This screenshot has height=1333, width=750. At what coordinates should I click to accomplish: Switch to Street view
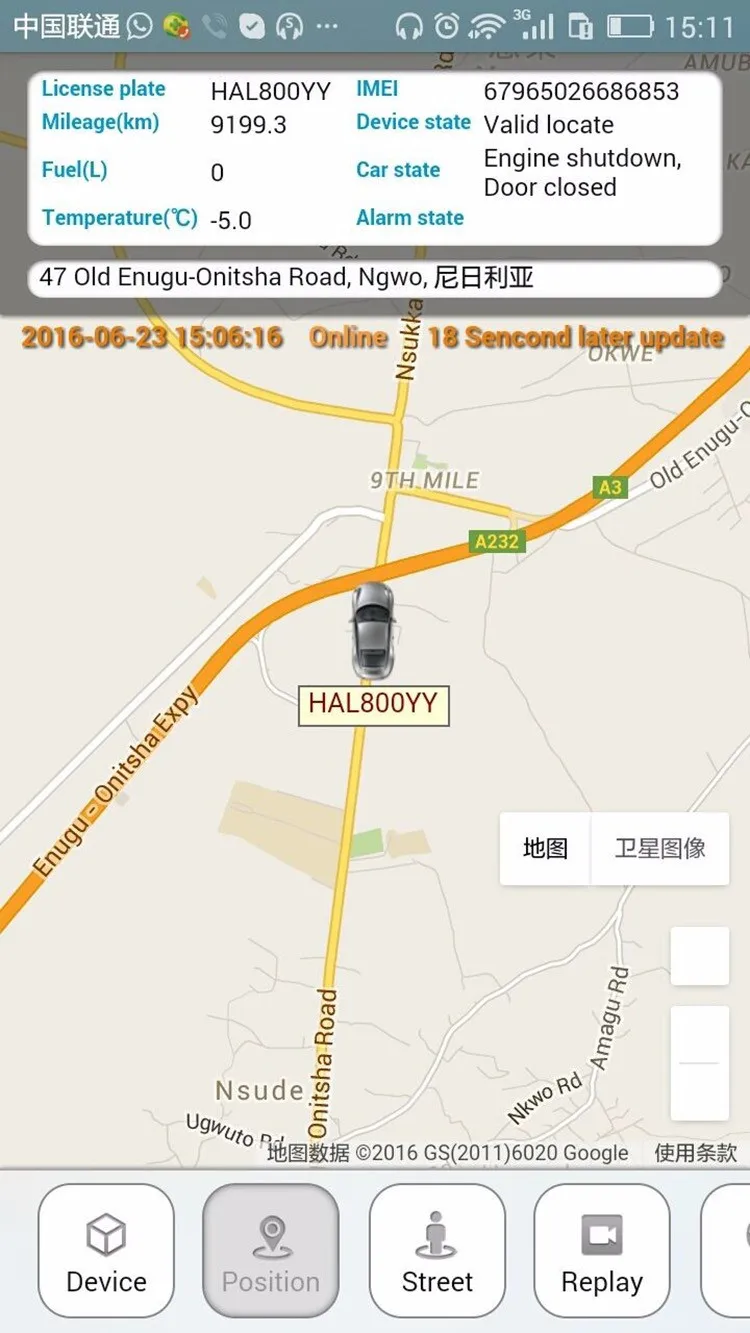tap(437, 1250)
